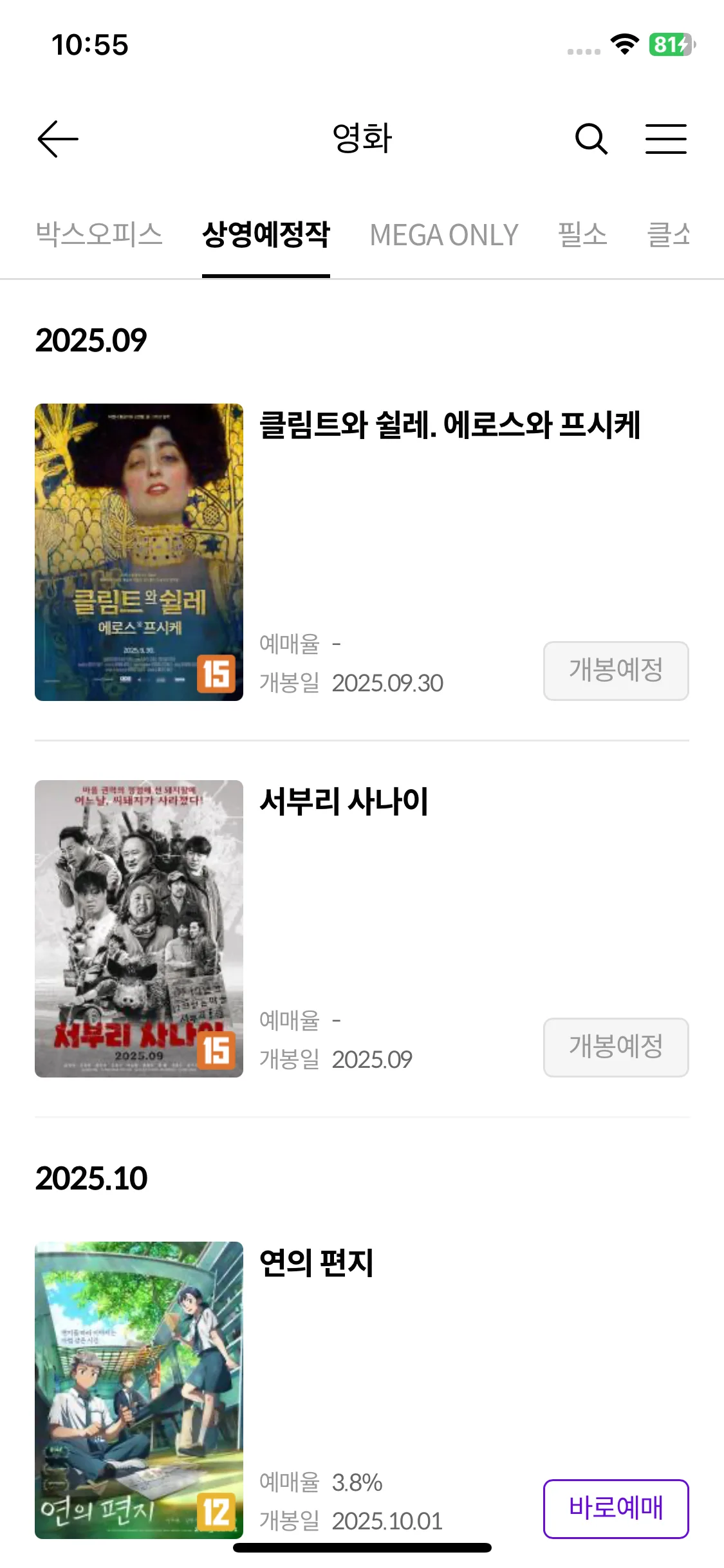This screenshot has height=1568, width=724.
Task: Open the search magnifier icon
Action: pyautogui.click(x=591, y=139)
